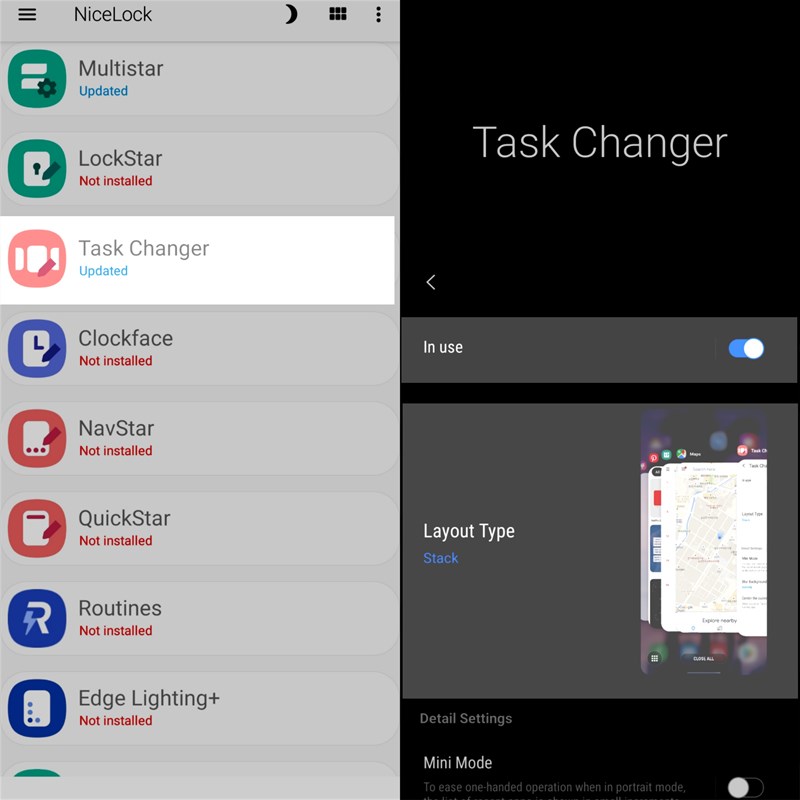
Task: Open the LockStar module
Action: (x=198, y=169)
